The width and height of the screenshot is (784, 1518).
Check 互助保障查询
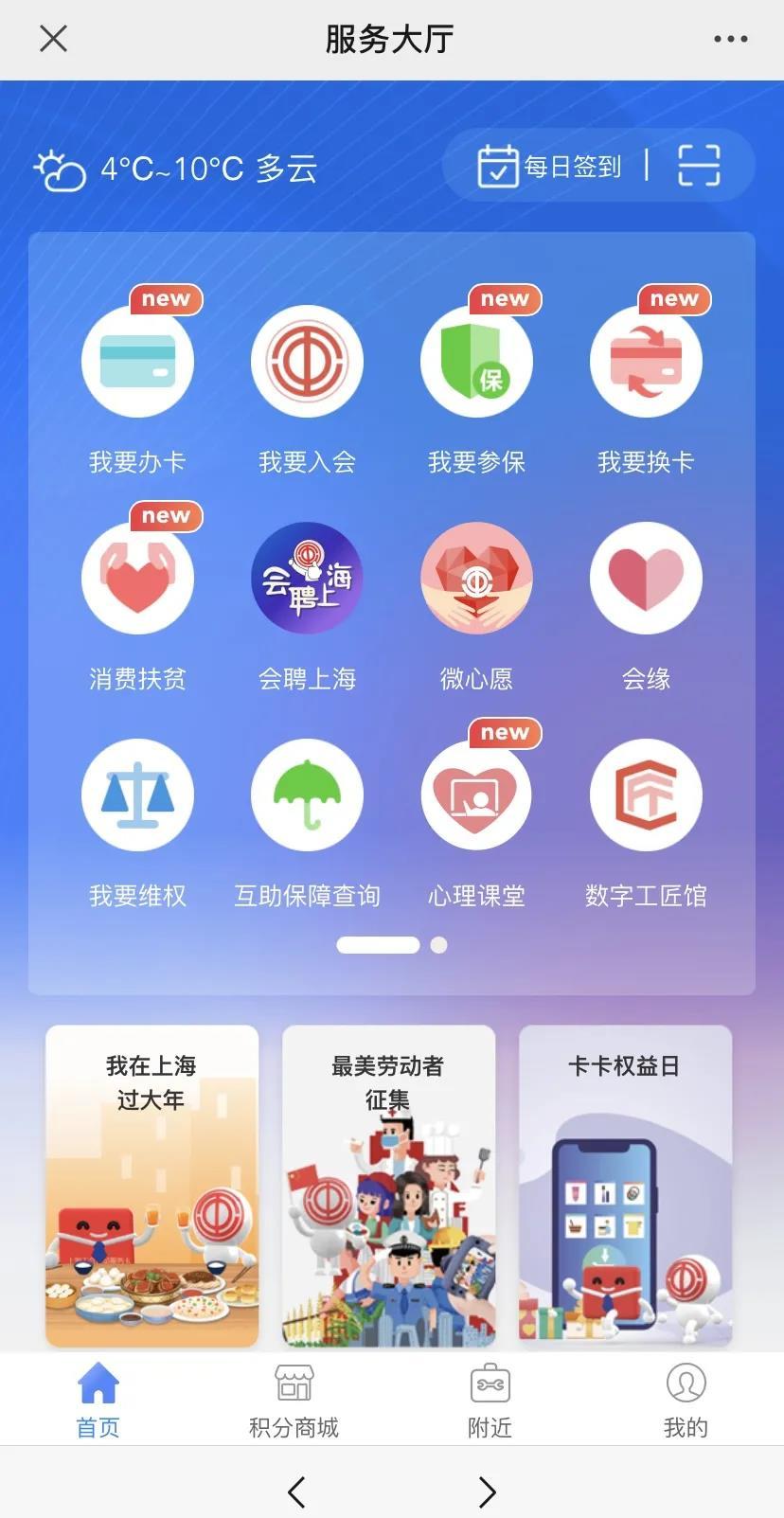pos(307,795)
